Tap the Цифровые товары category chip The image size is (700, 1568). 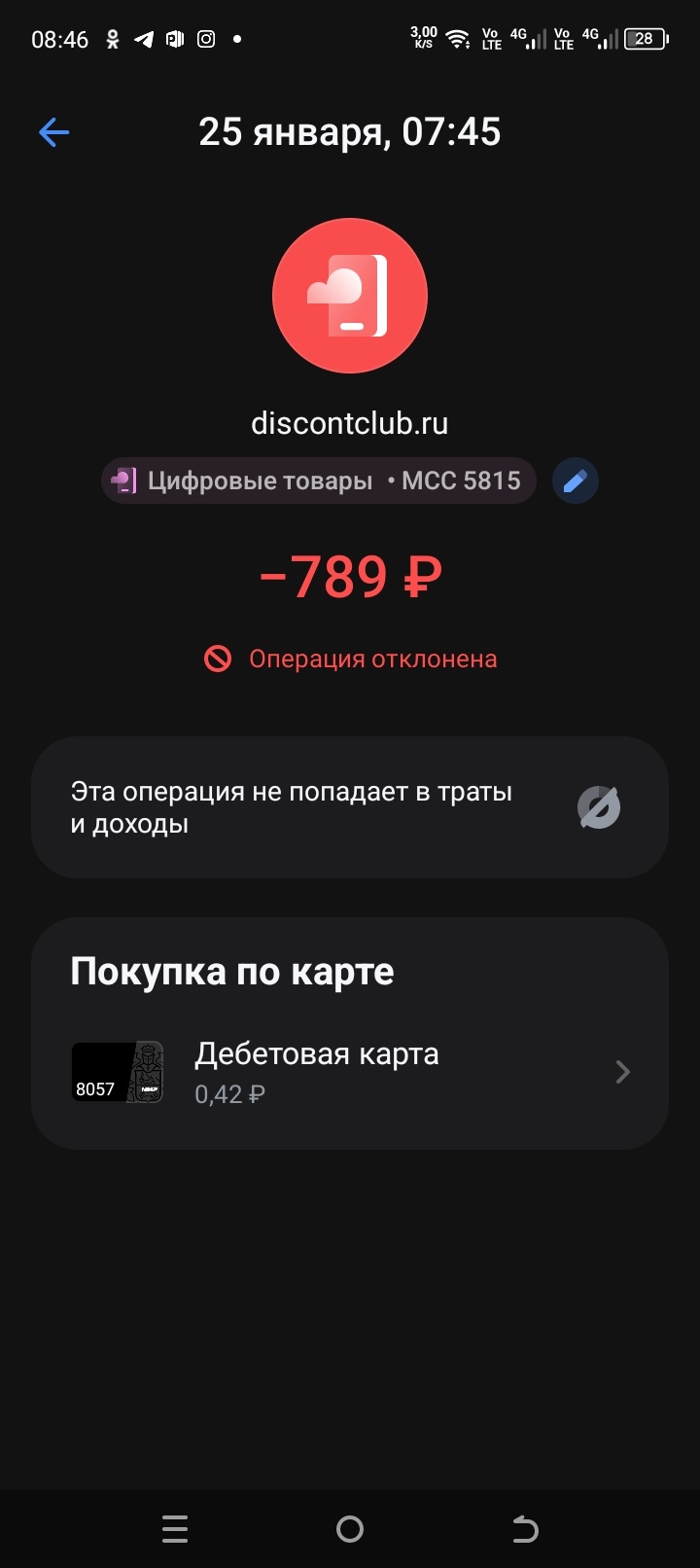pyautogui.click(x=318, y=481)
